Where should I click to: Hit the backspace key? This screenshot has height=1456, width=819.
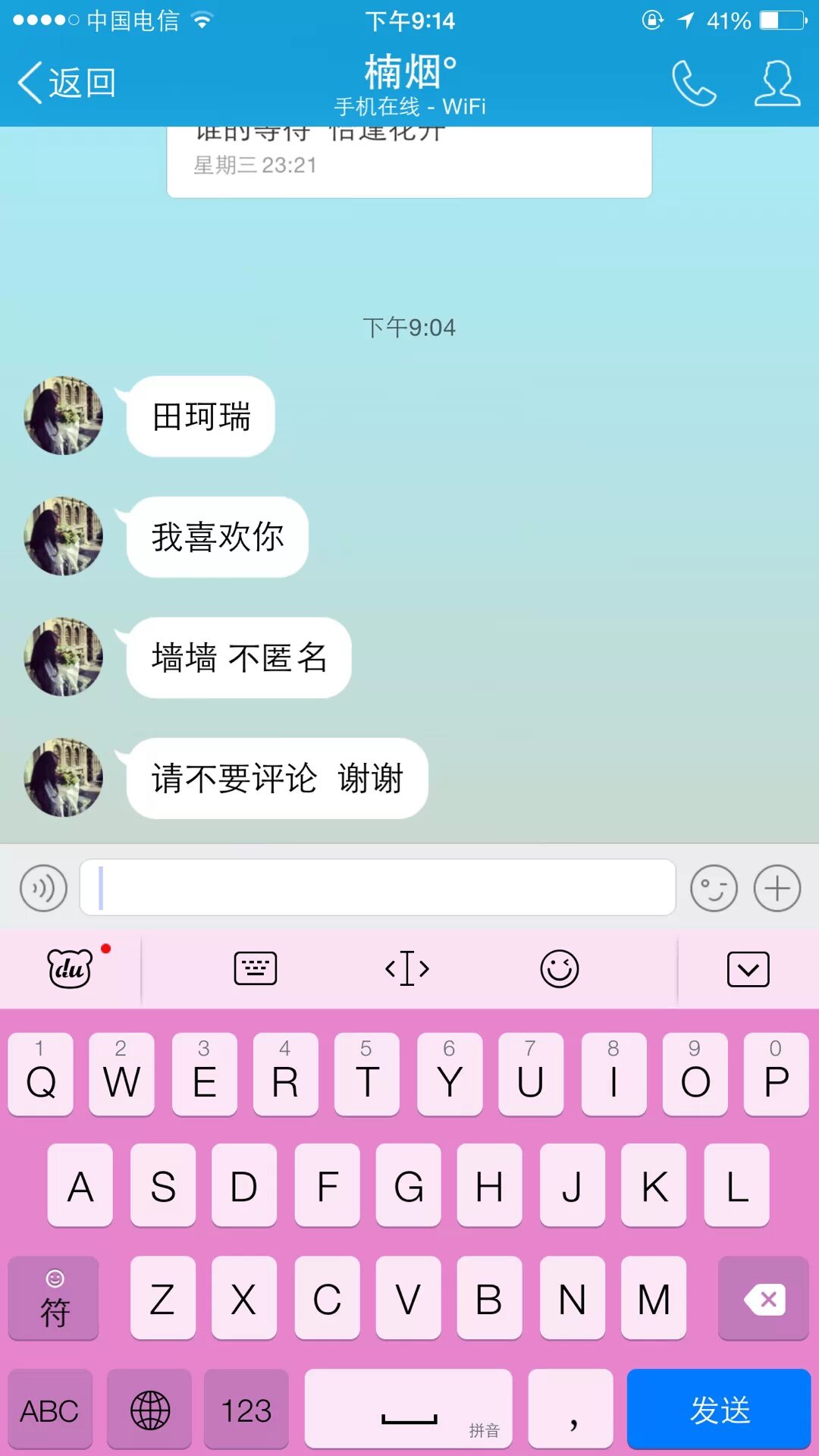[764, 1299]
